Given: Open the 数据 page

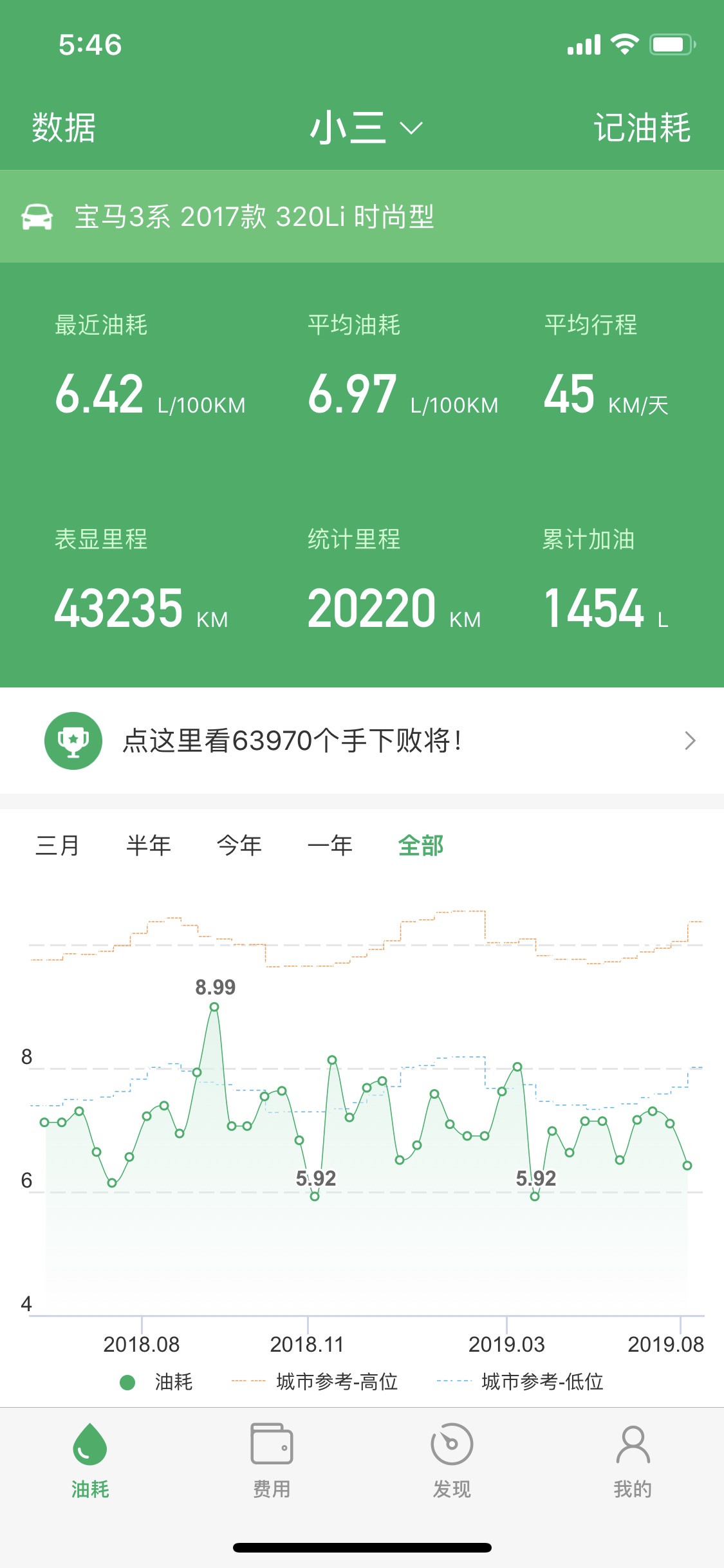Looking at the screenshot, I should [64, 127].
